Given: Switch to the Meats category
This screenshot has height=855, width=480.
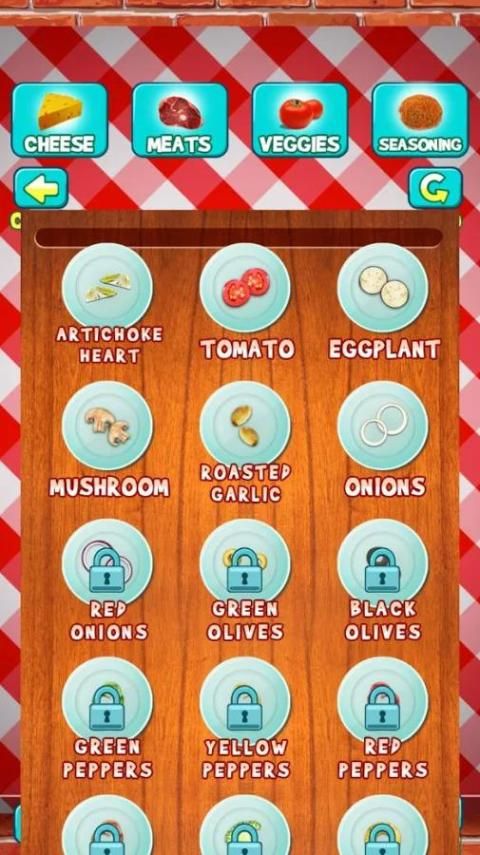Looking at the screenshot, I should tap(179, 120).
